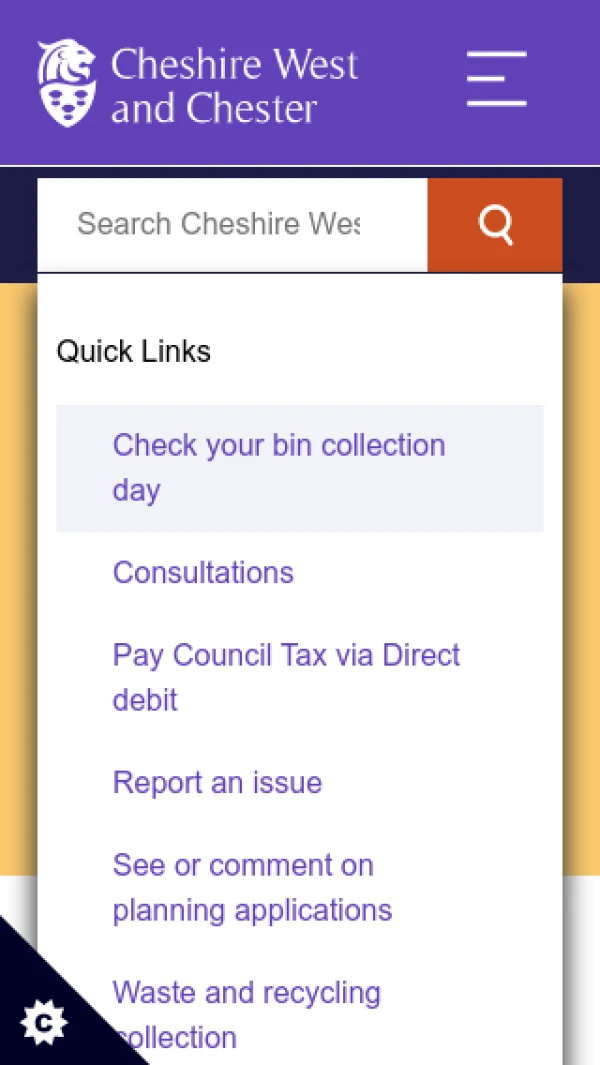Open the Report an issue link
This screenshot has height=1065, width=600.
point(217,782)
